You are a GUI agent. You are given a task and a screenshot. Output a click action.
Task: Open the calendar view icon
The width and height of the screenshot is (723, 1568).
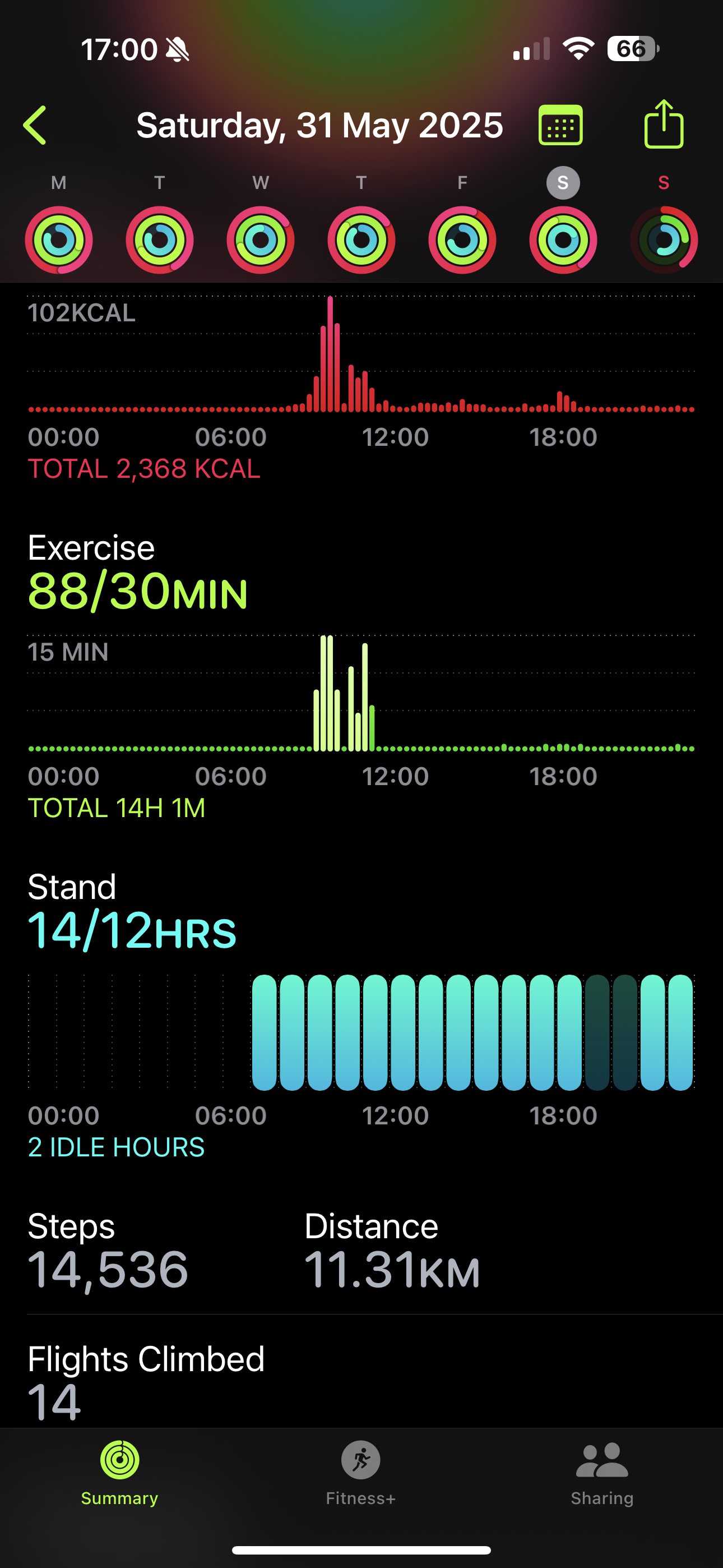click(x=560, y=126)
